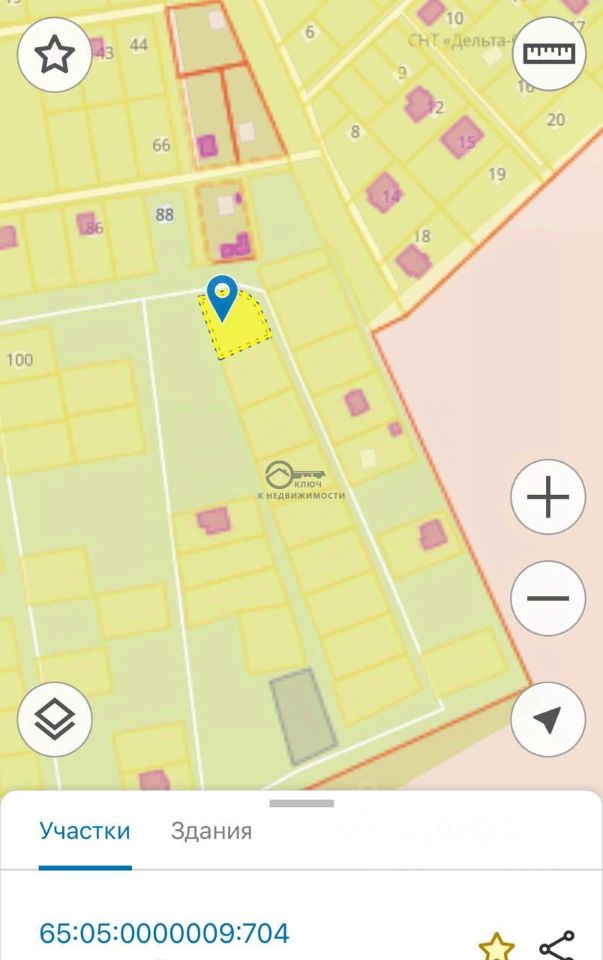
Task: Open favorites star button
Action: tap(54, 55)
